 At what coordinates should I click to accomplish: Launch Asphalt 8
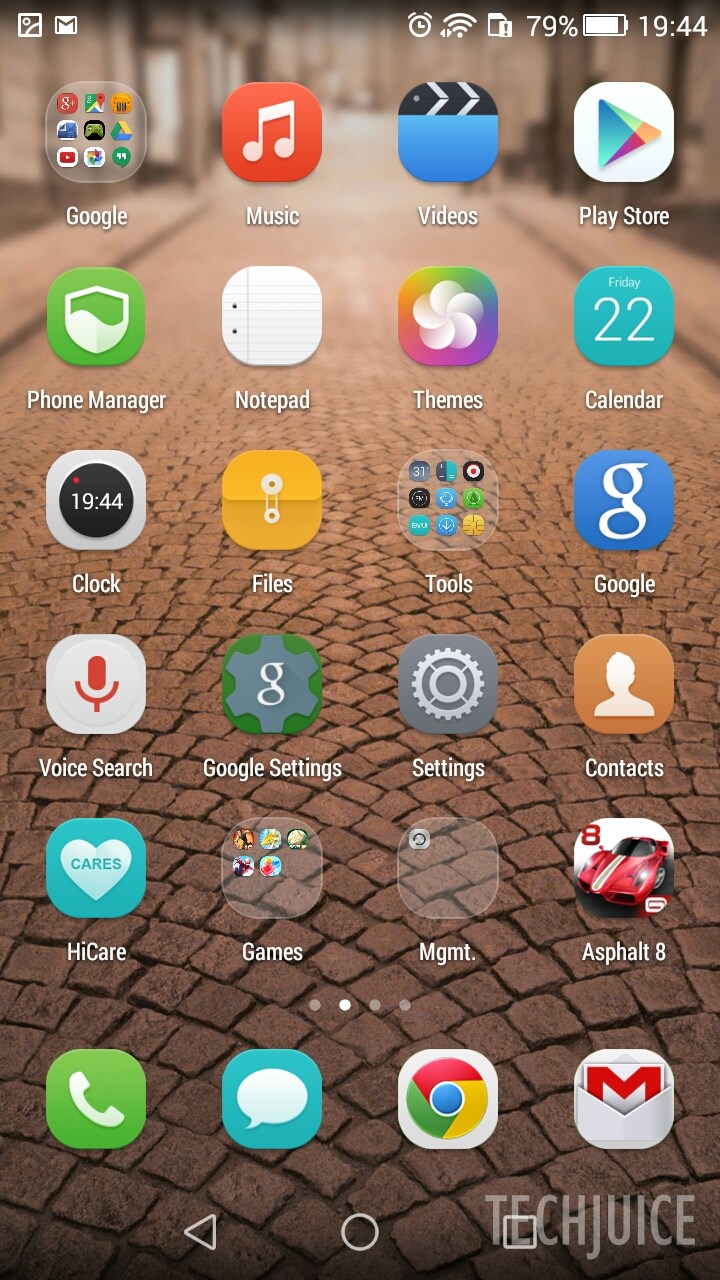coord(624,868)
